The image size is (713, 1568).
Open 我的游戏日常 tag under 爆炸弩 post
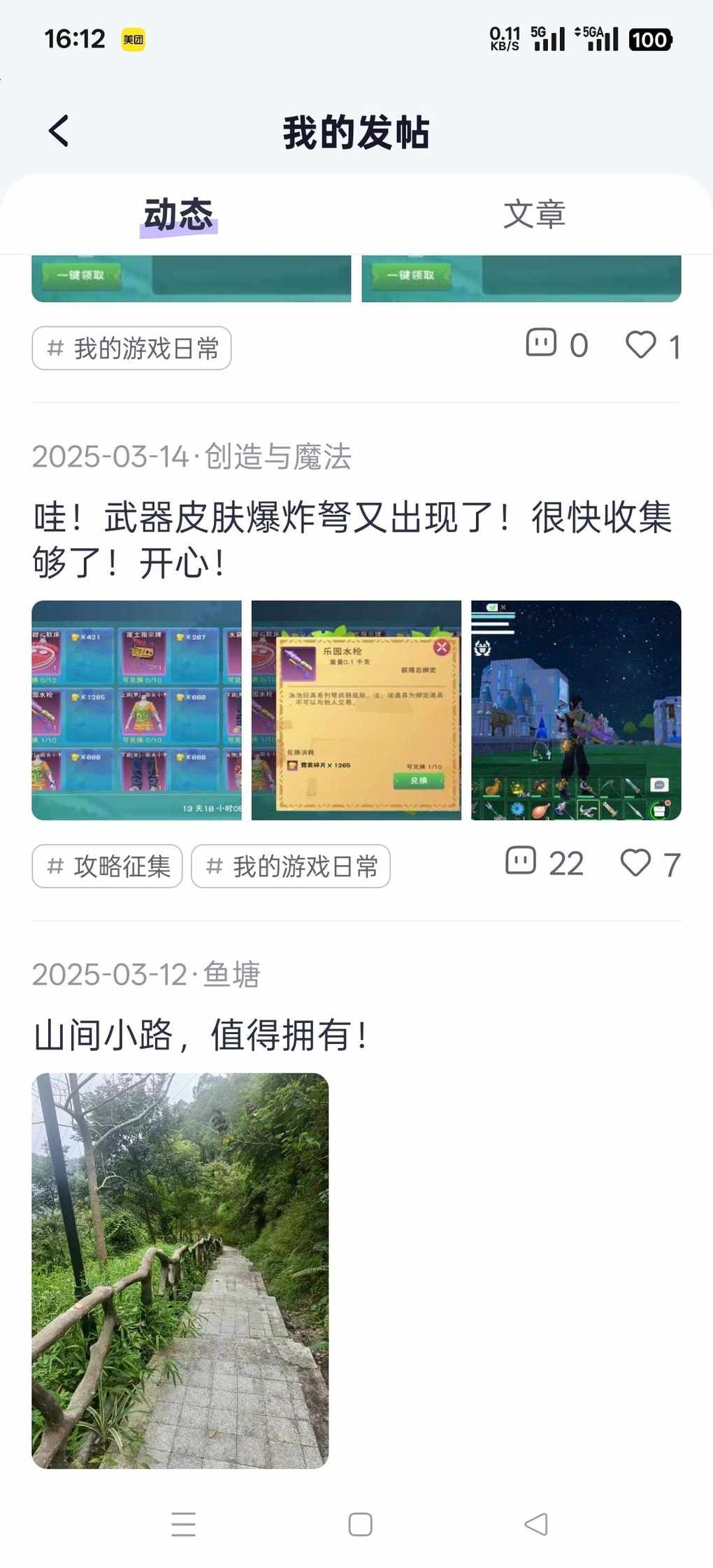click(x=290, y=866)
